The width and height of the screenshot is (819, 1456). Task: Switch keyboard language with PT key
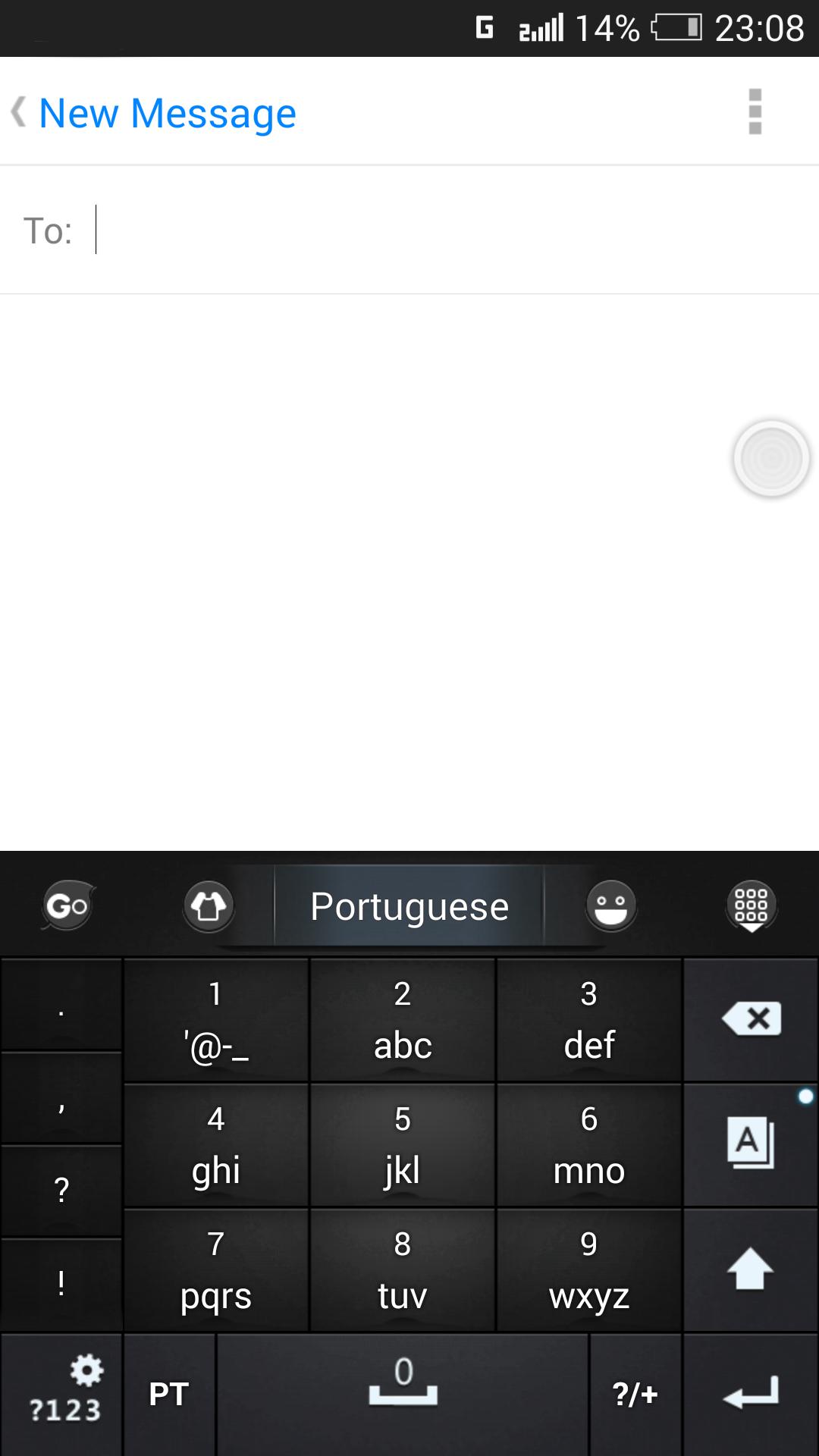(x=169, y=1394)
